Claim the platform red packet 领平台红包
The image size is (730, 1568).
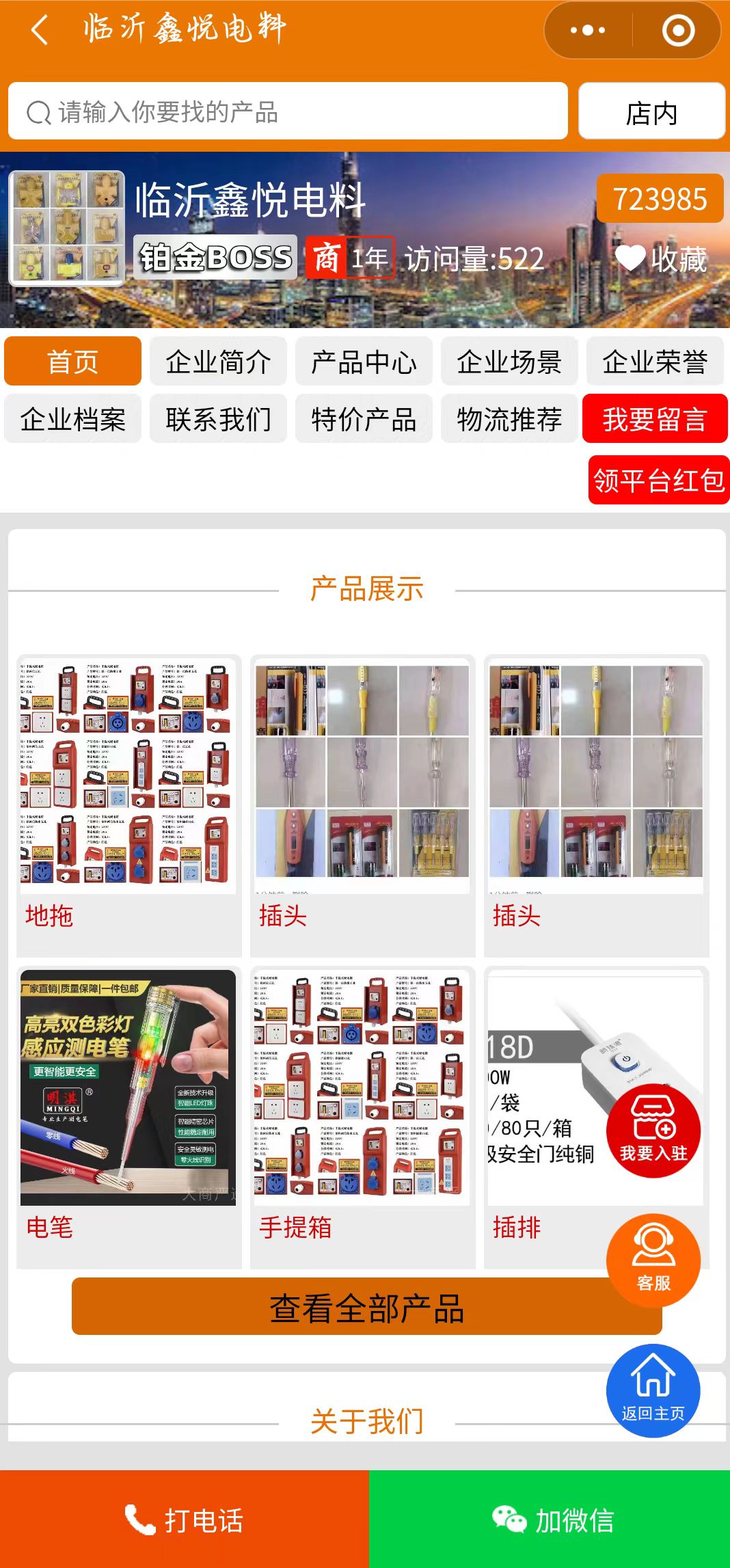coord(658,481)
